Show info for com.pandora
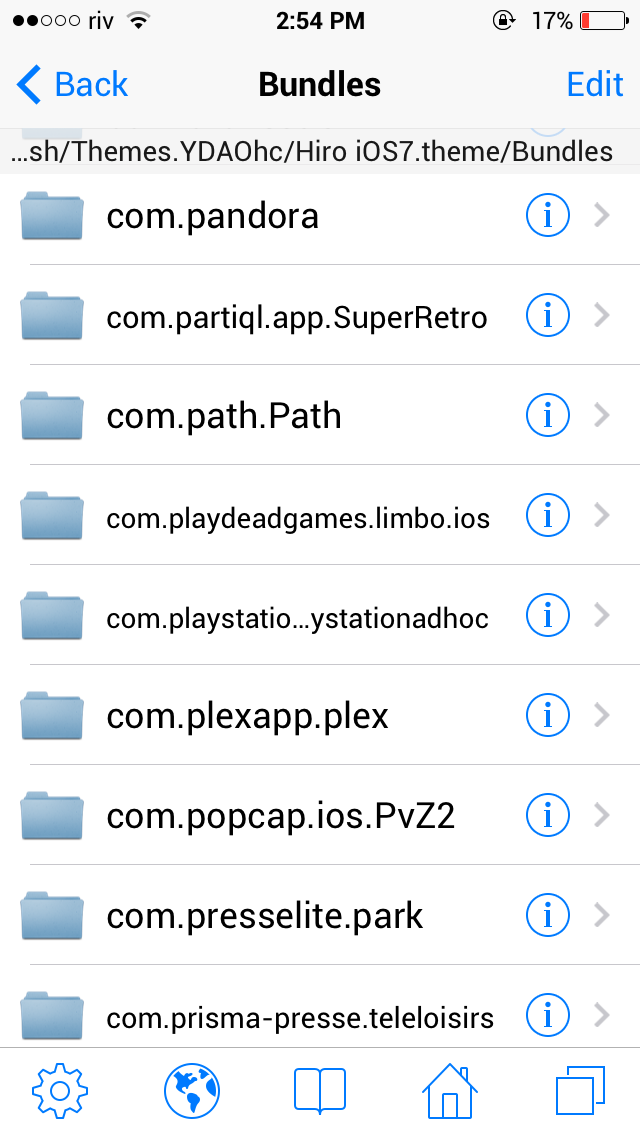This screenshot has width=640, height=1136. tap(547, 216)
